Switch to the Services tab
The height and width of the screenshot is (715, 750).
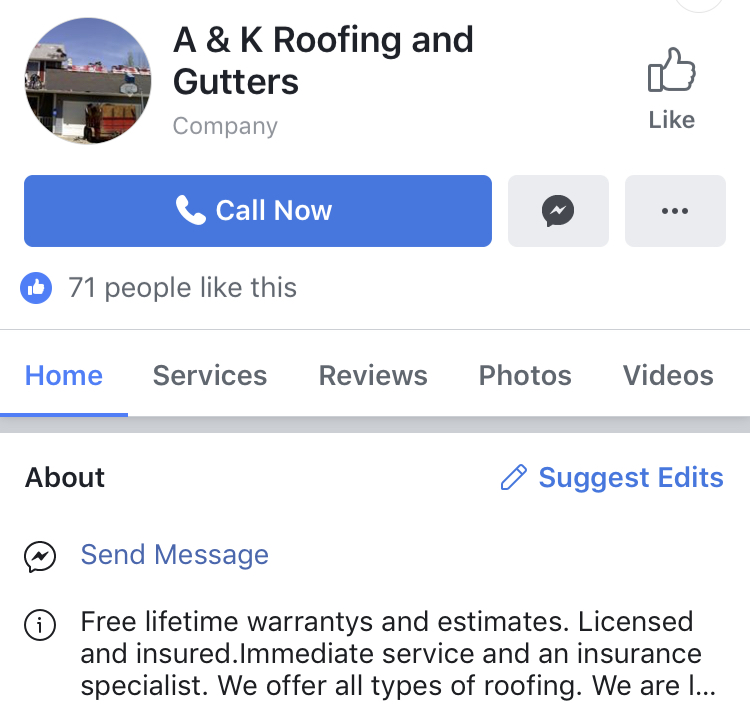tap(210, 376)
